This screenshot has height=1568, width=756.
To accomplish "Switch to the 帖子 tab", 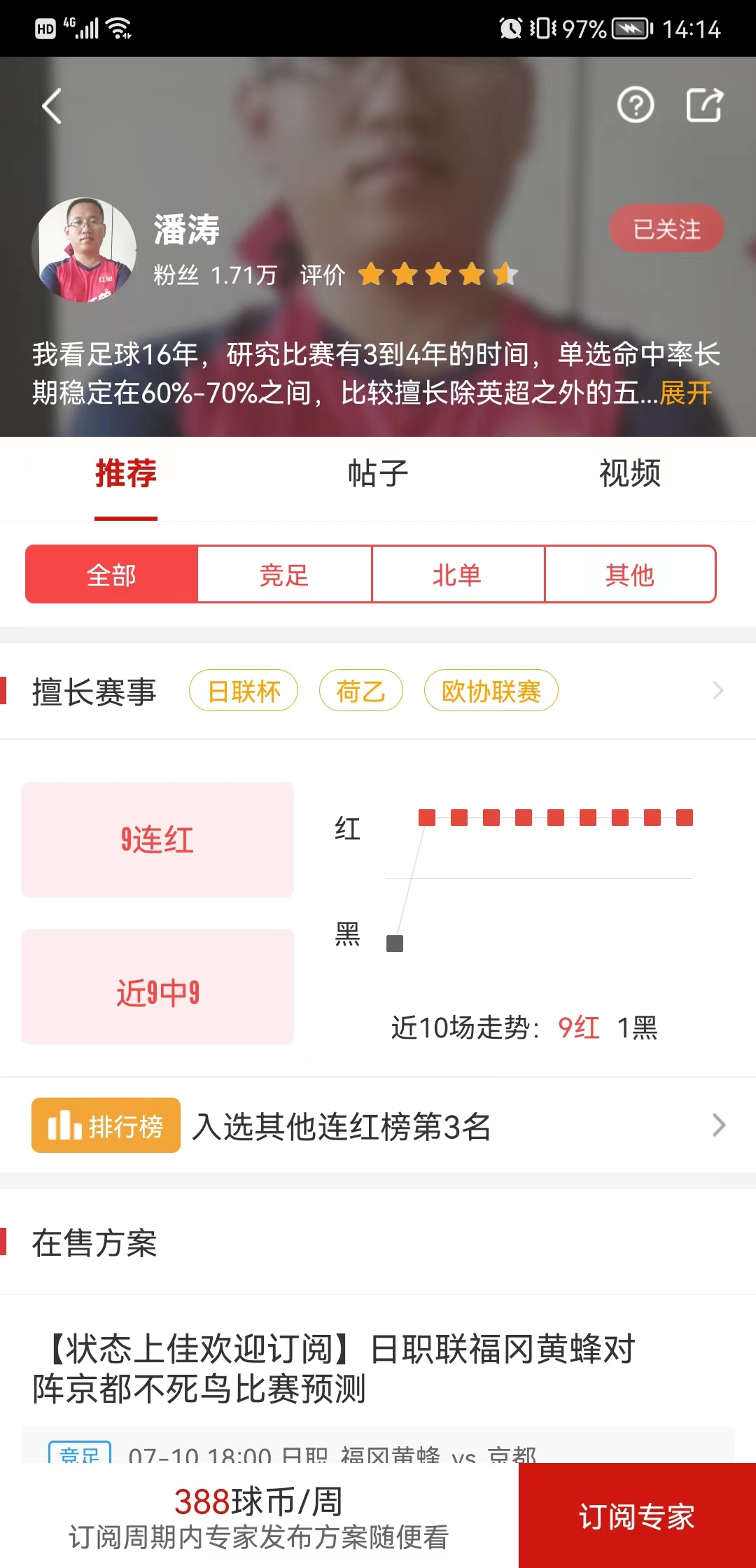I will pos(378,474).
